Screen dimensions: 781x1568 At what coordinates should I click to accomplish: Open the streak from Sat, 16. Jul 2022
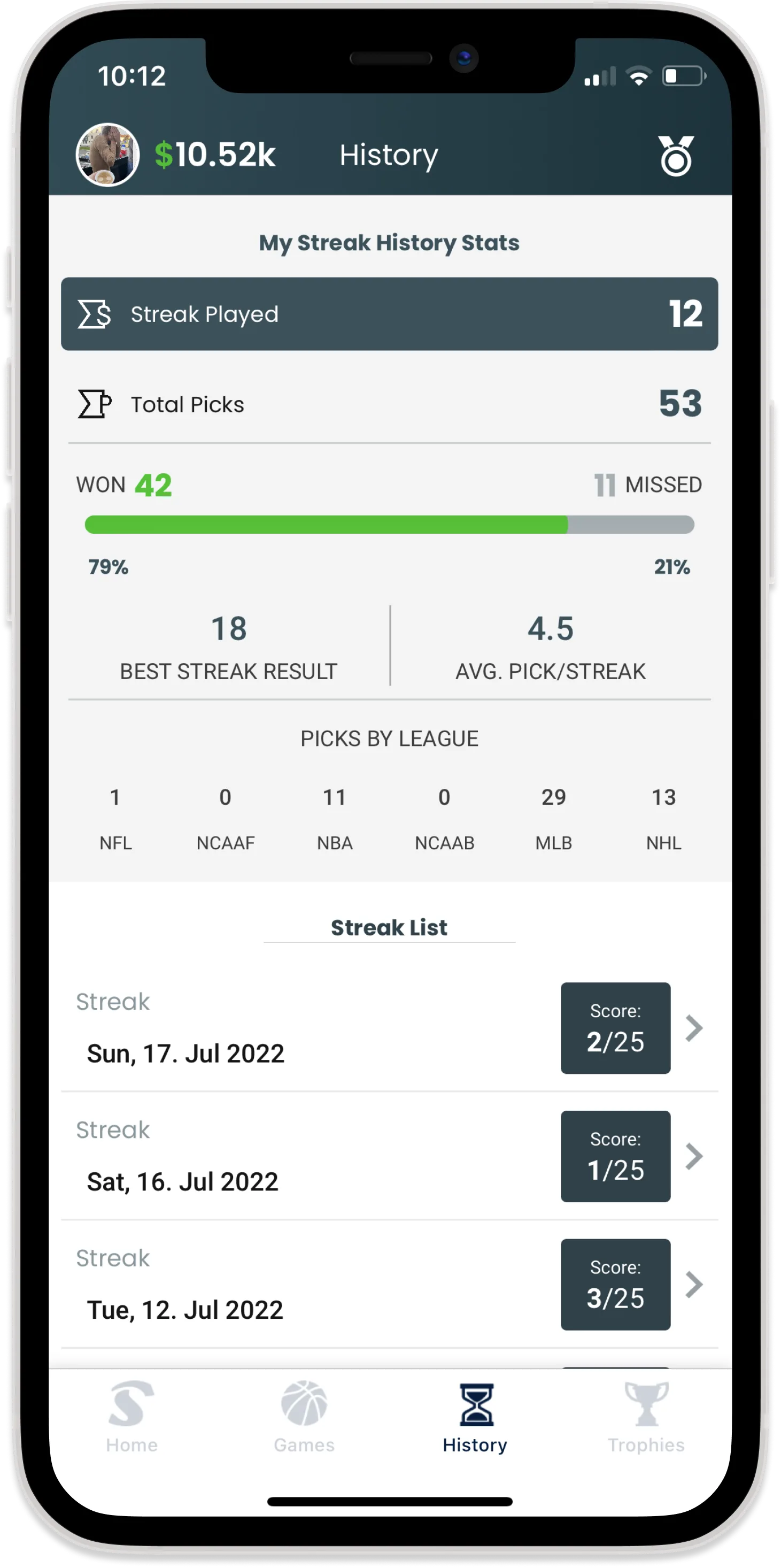pos(389,1157)
